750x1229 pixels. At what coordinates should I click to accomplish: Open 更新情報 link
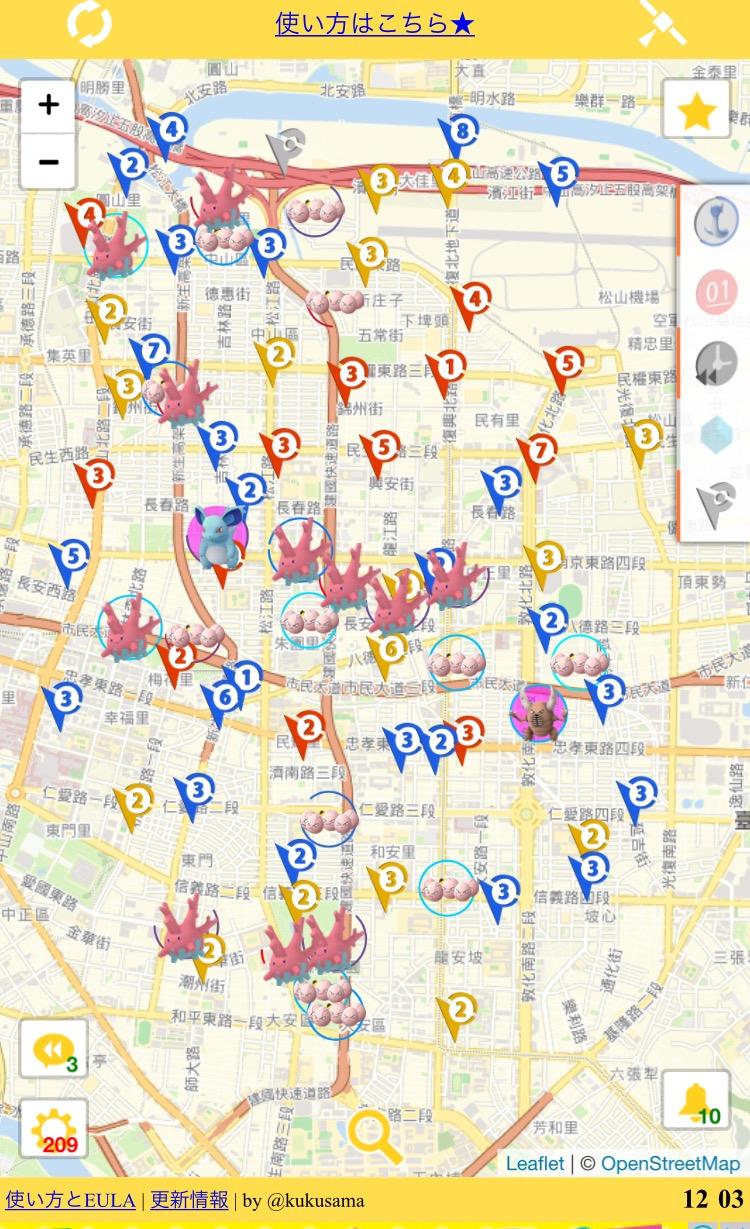coord(189,1200)
